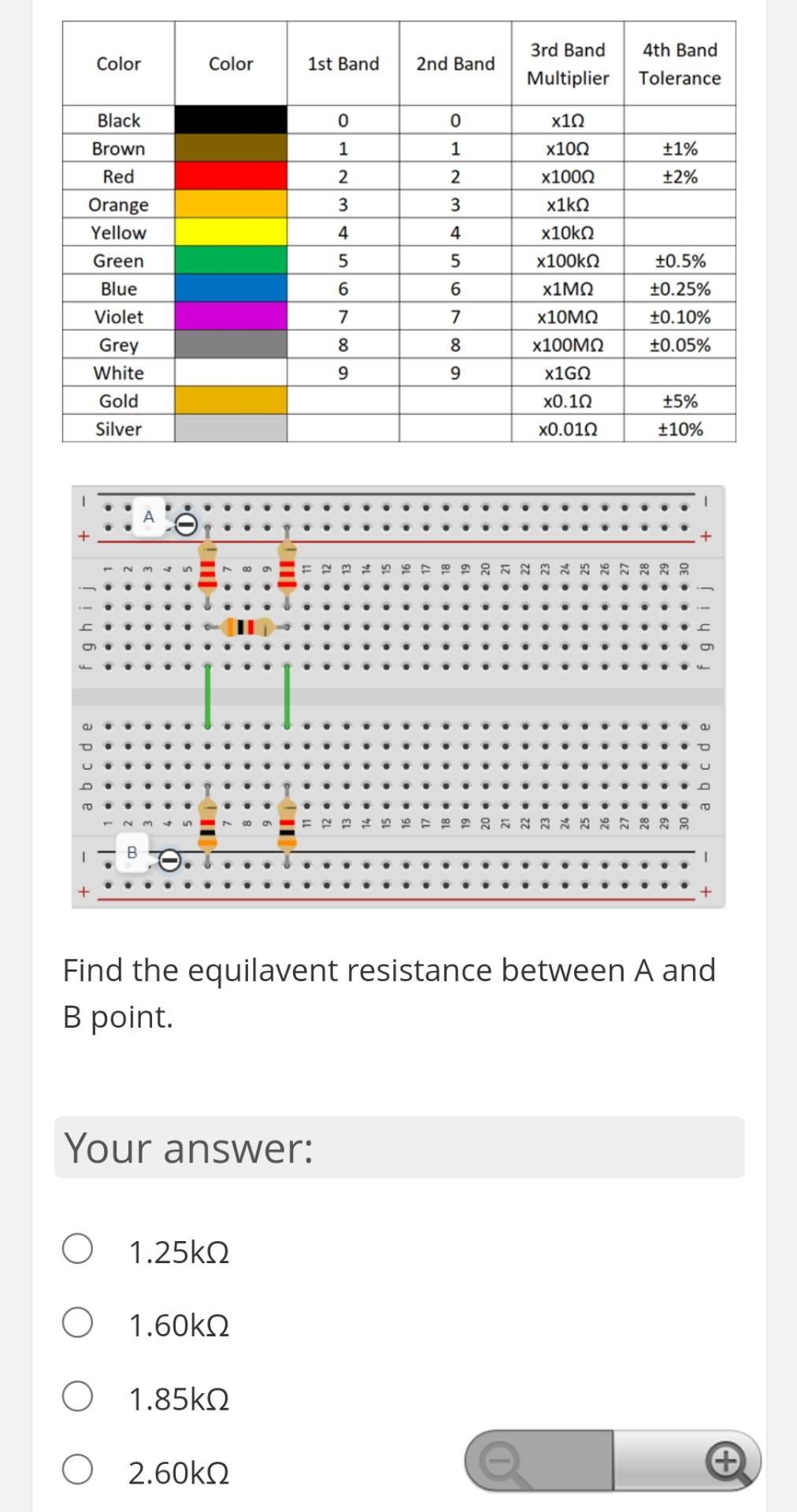This screenshot has height=1512, width=797.
Task: Select the point B label on the breadboard
Action: tap(132, 851)
